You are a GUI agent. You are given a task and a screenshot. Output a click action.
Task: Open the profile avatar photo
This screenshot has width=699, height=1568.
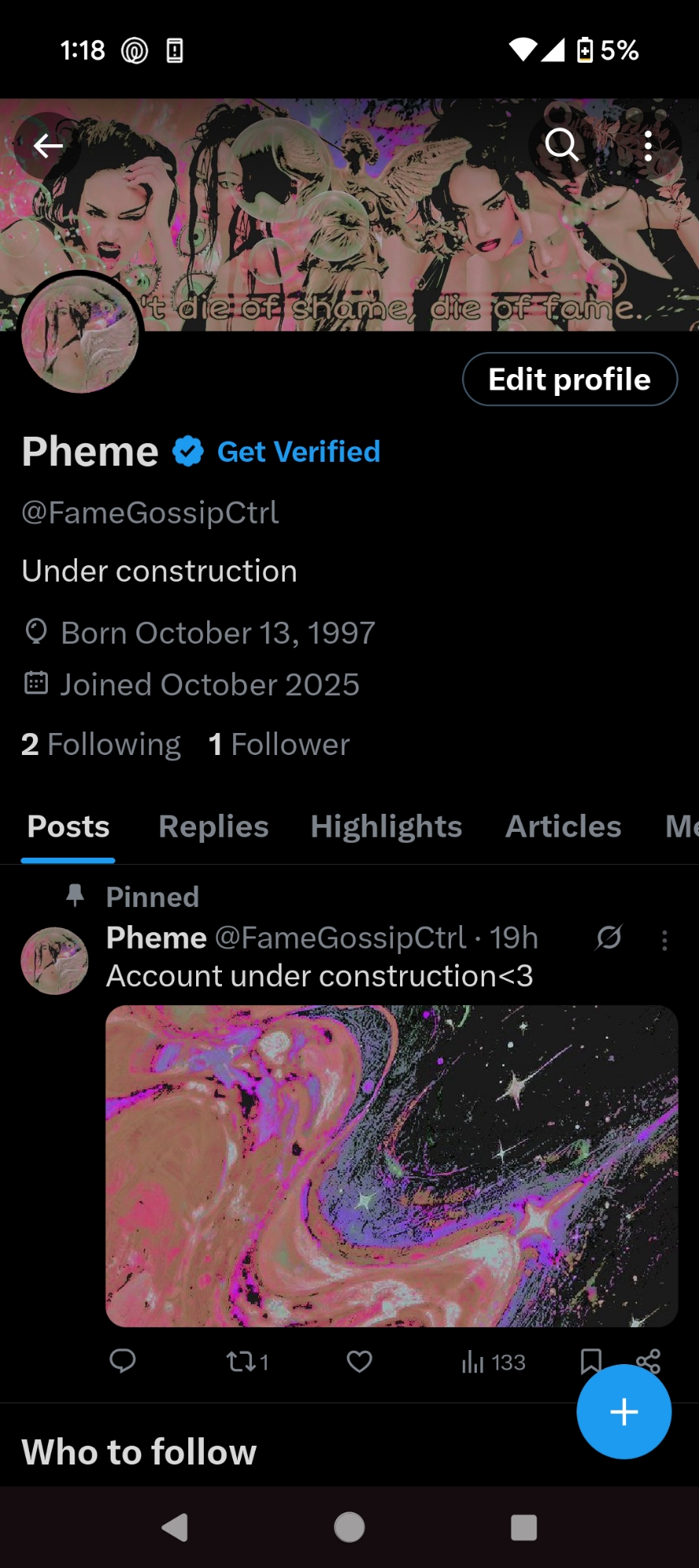(x=80, y=334)
